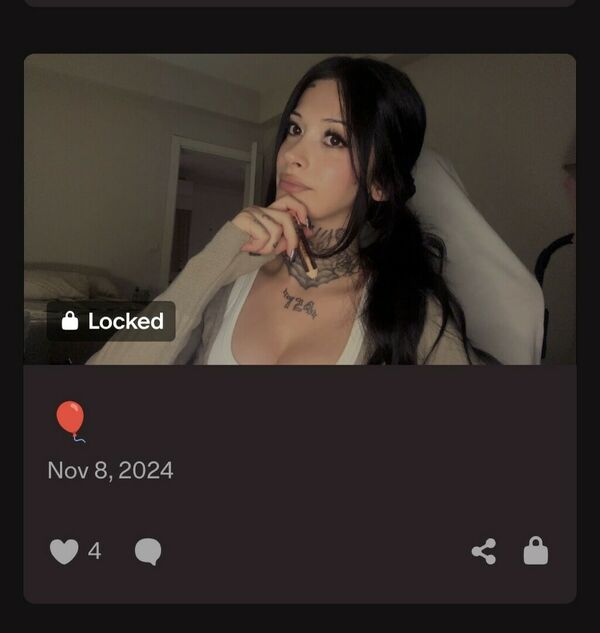Share the Nov 8, 2024 post
Image resolution: width=600 pixels, height=633 pixels.
tap(484, 551)
